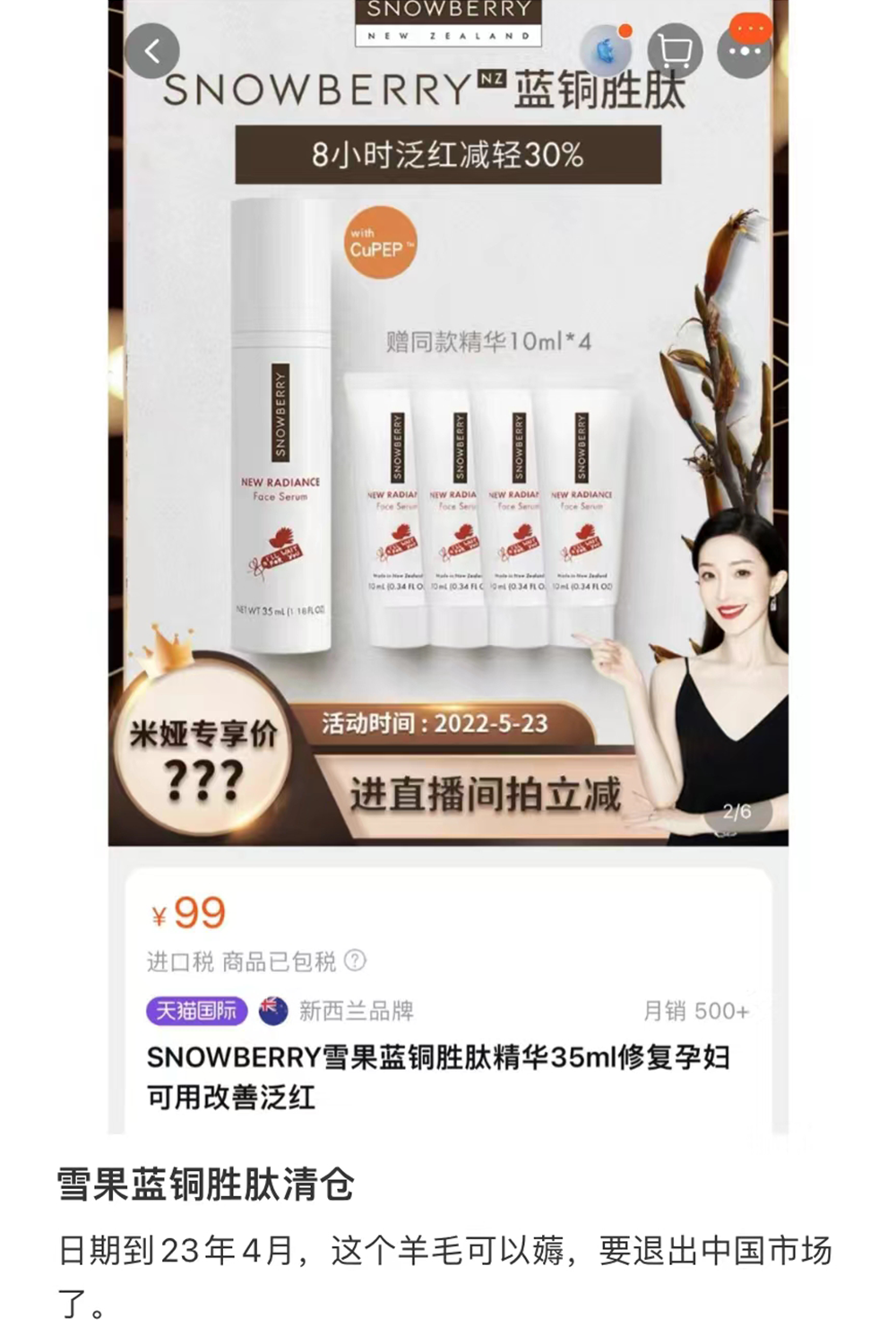This screenshot has width=896, height=1344.
Task: Open the Snowberry product screenshot image
Action: tap(448, 538)
